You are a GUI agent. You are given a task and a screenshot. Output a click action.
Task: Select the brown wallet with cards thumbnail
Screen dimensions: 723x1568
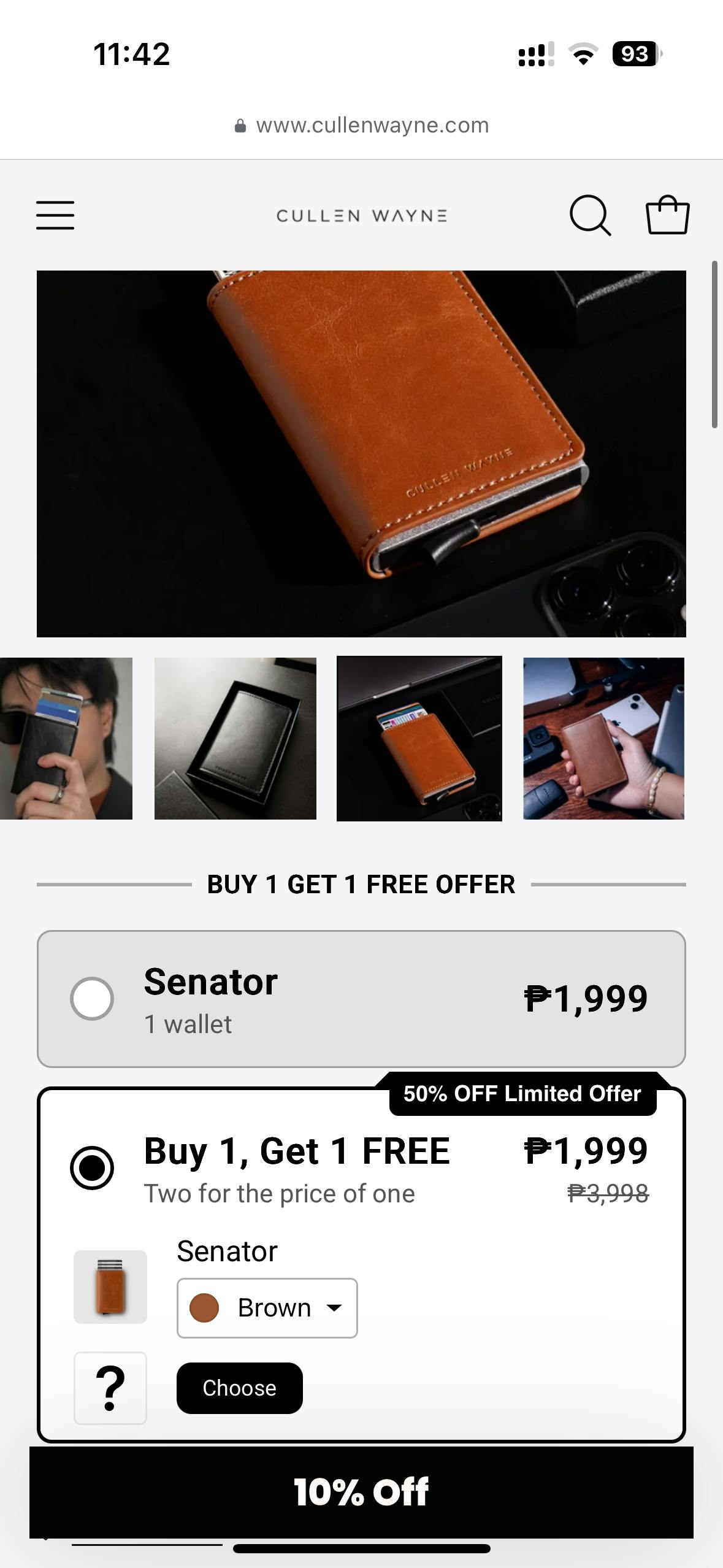419,739
